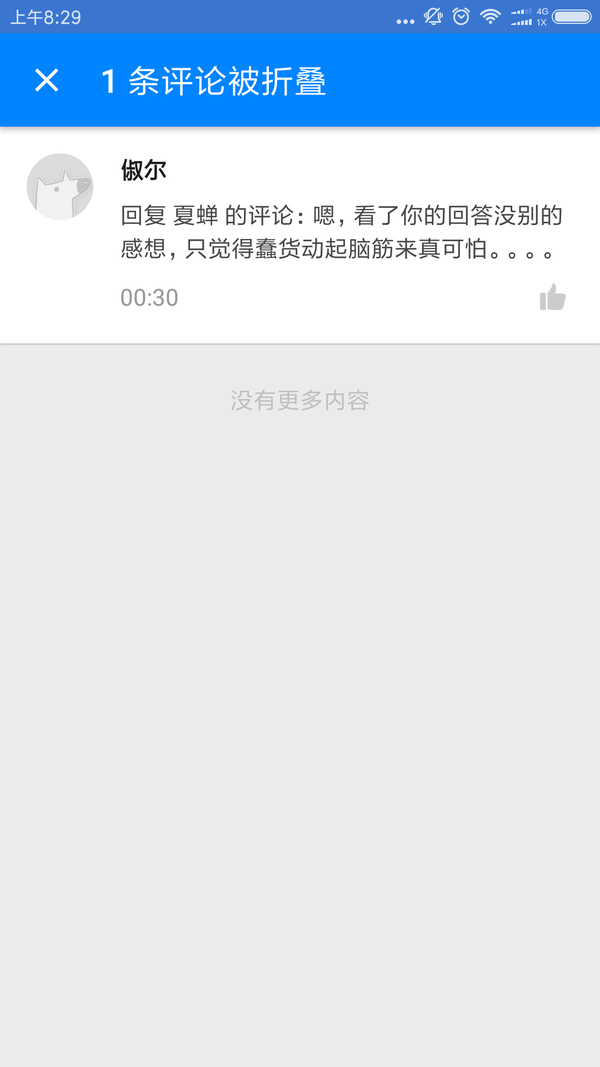The image size is (600, 1067).
Task: Open the username 俶尔
Action: pyautogui.click(x=143, y=170)
